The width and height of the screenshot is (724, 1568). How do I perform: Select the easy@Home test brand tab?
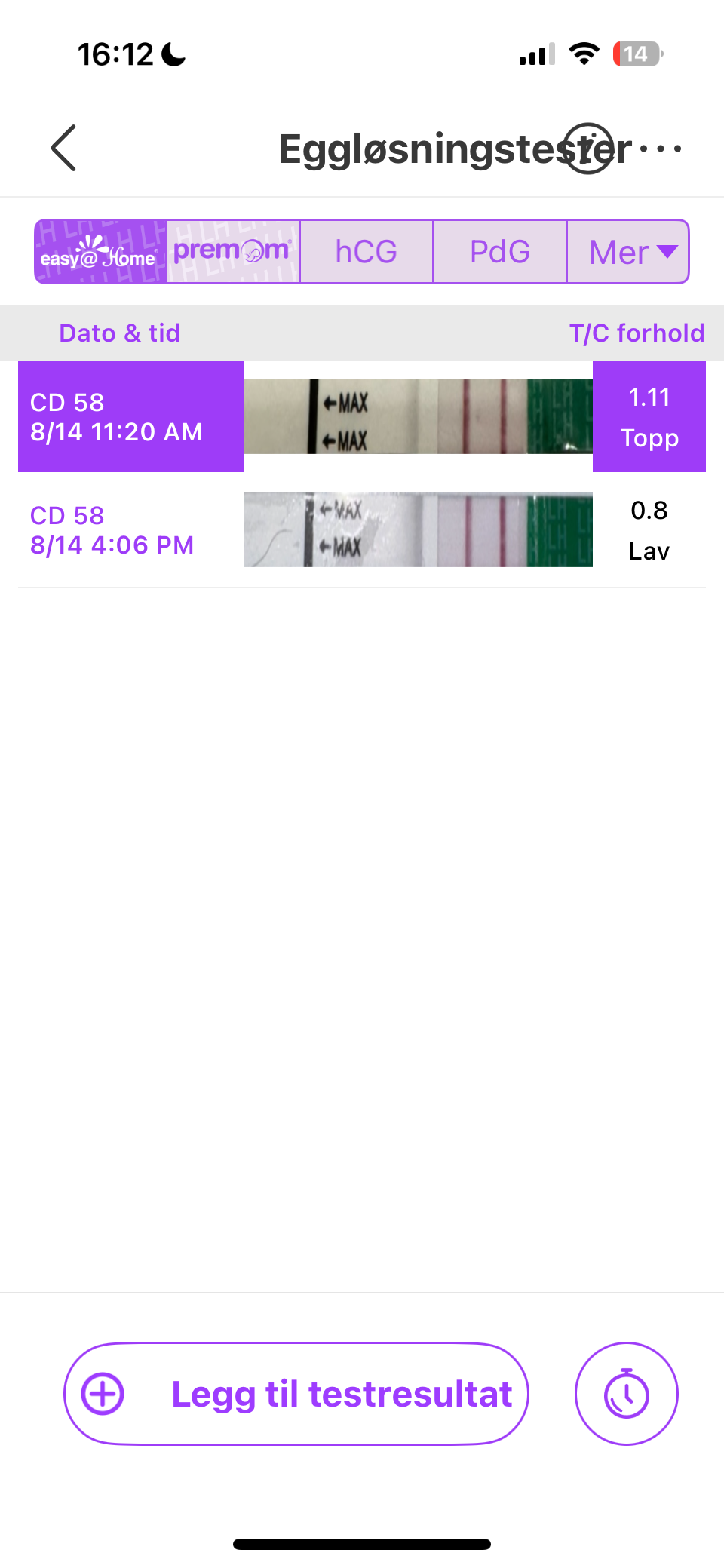(x=100, y=252)
